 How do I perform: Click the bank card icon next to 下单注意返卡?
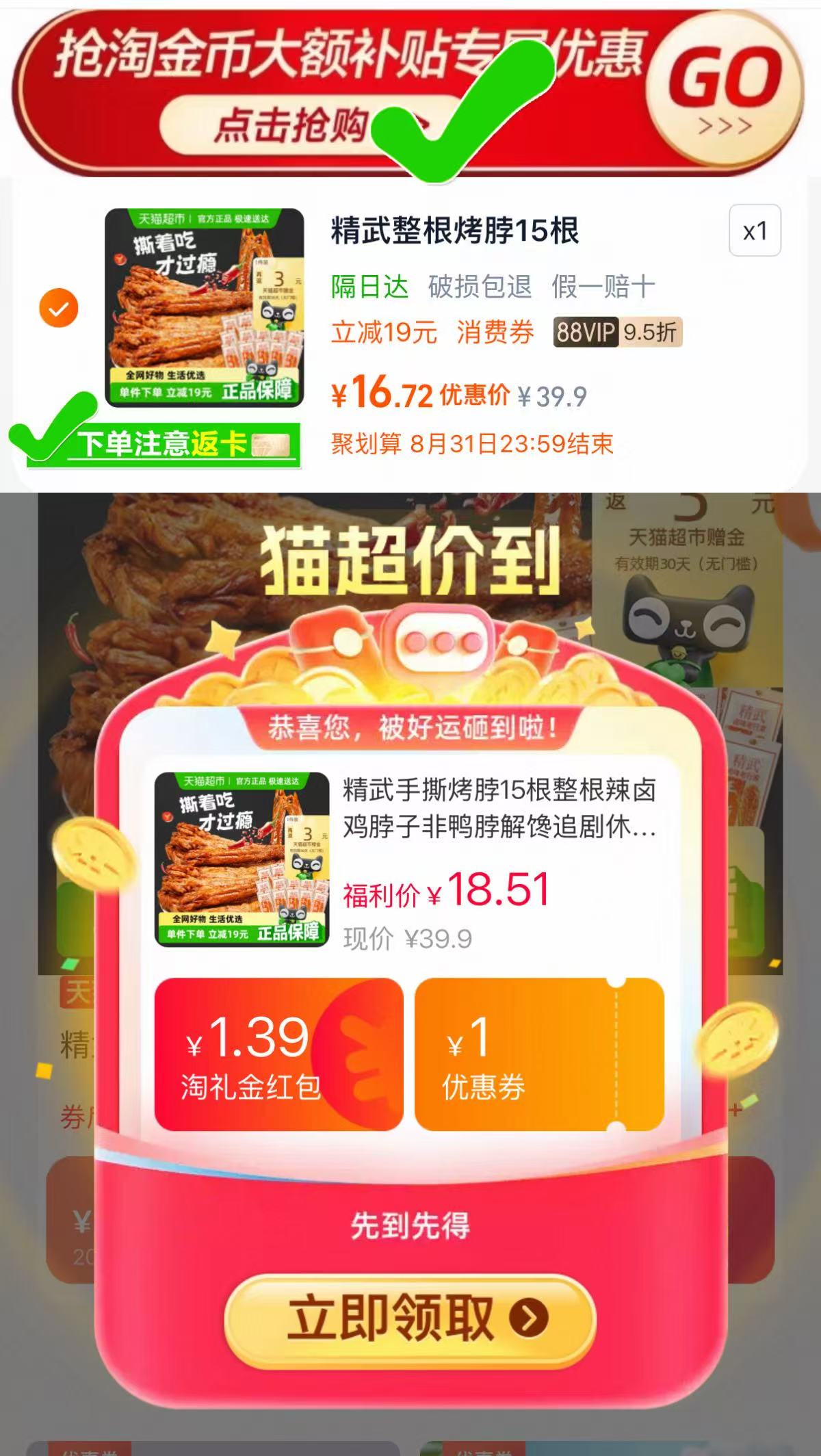tap(271, 445)
